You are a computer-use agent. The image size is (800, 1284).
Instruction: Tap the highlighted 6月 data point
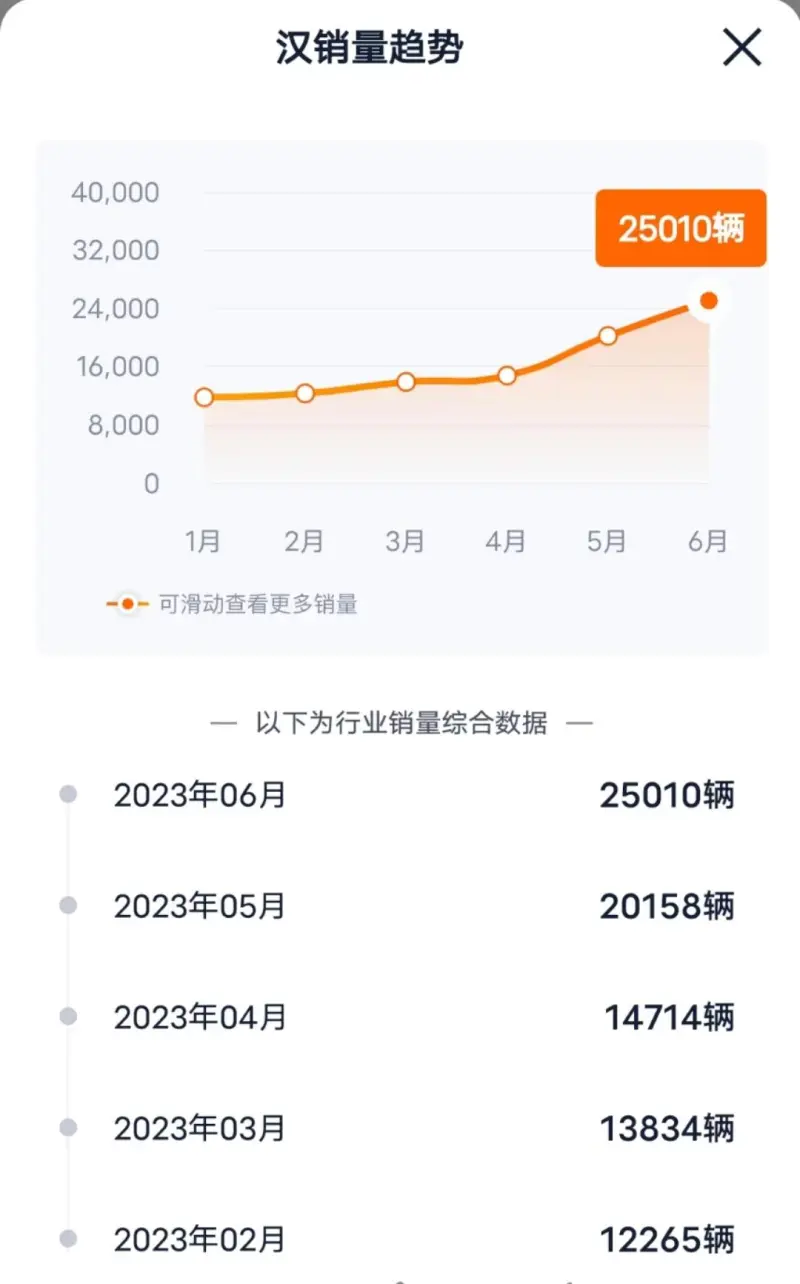click(708, 300)
